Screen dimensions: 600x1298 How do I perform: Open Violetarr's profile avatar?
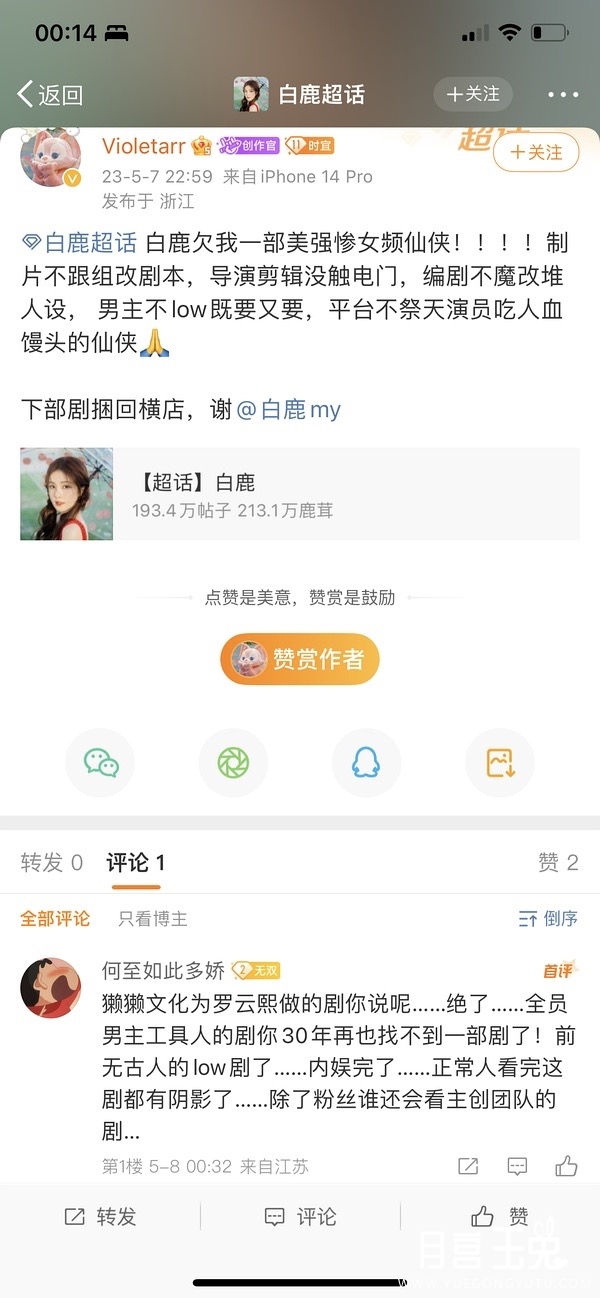(50, 158)
